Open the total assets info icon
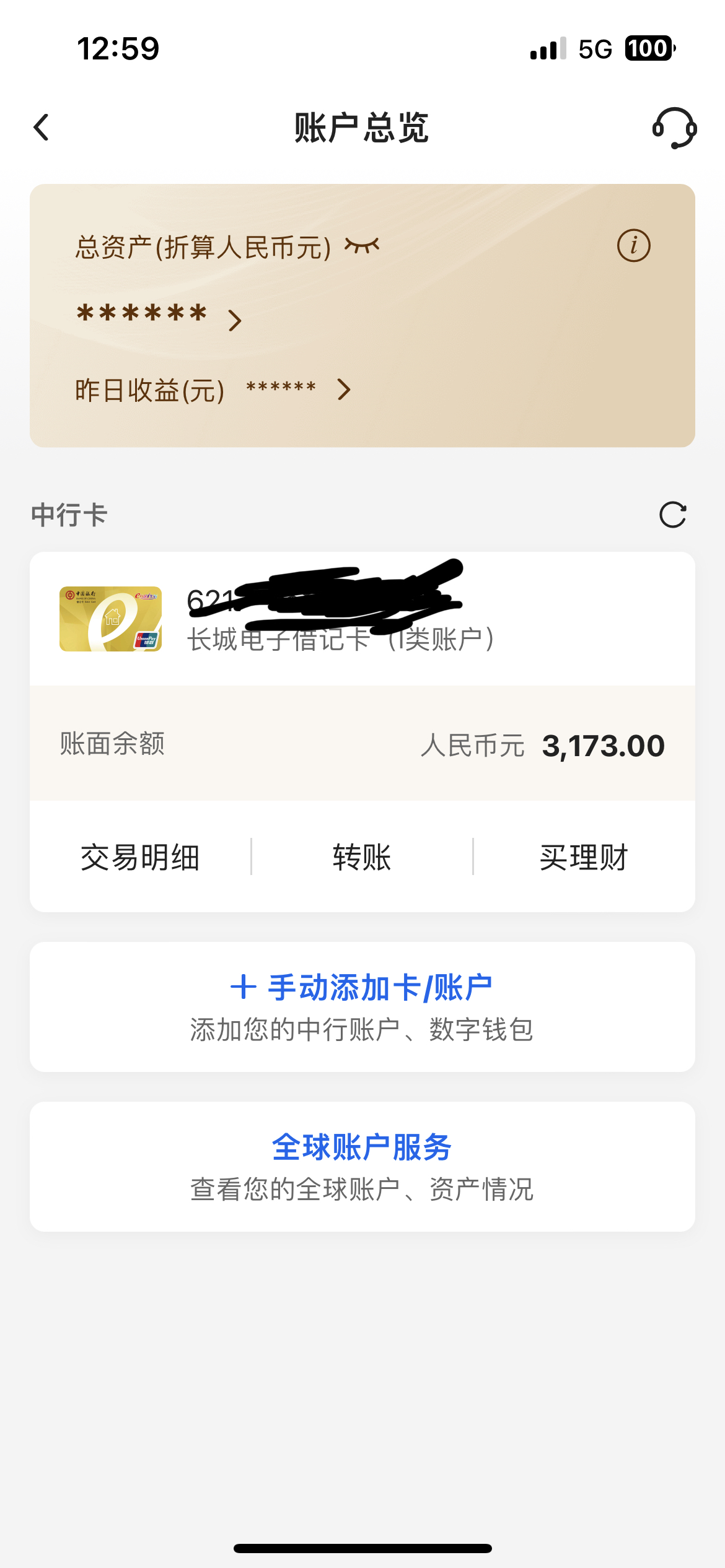The height and width of the screenshot is (1568, 725). (633, 246)
